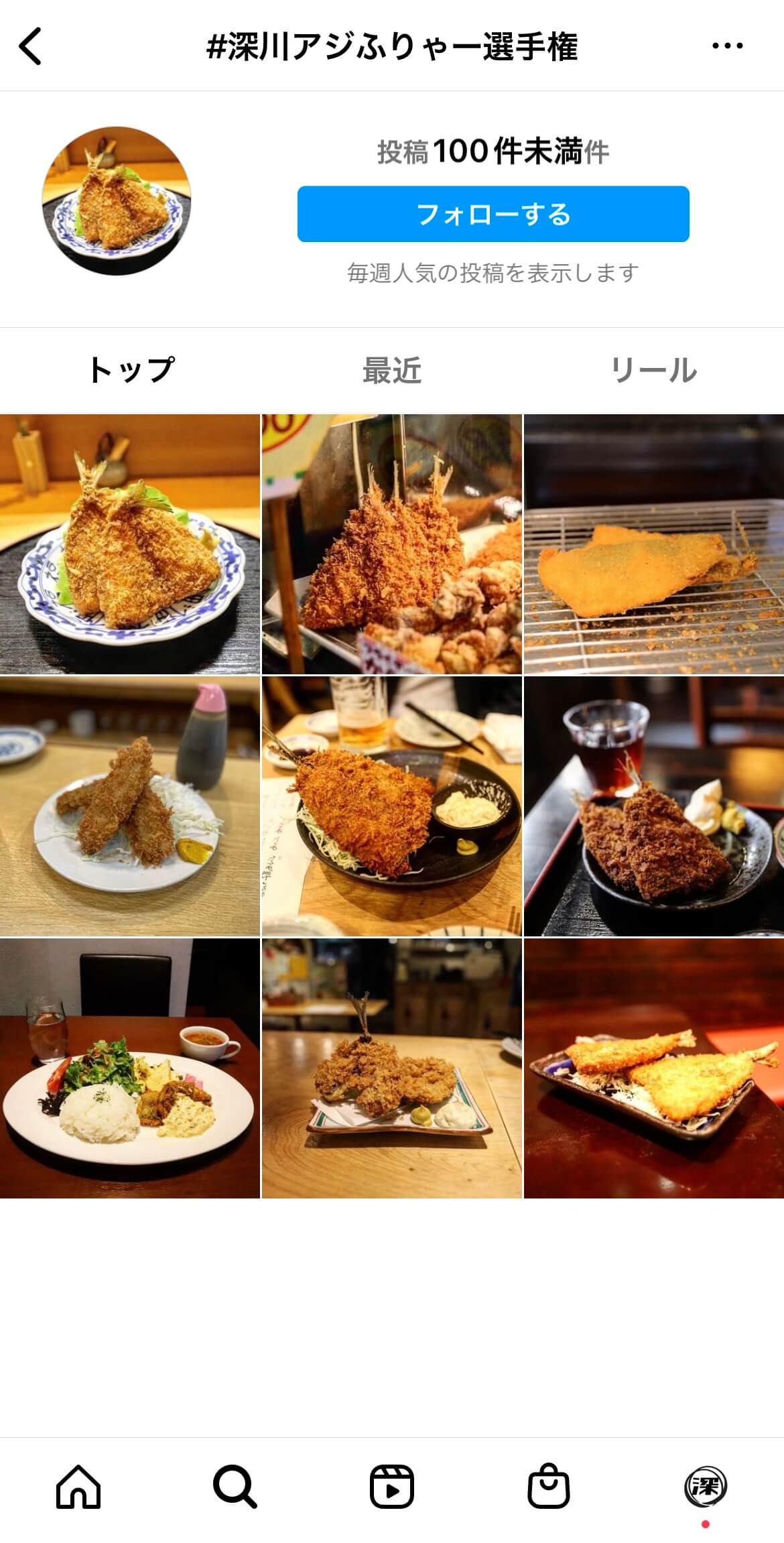Select the トップ tab
Screen dimensions: 784x1543
tap(131, 371)
